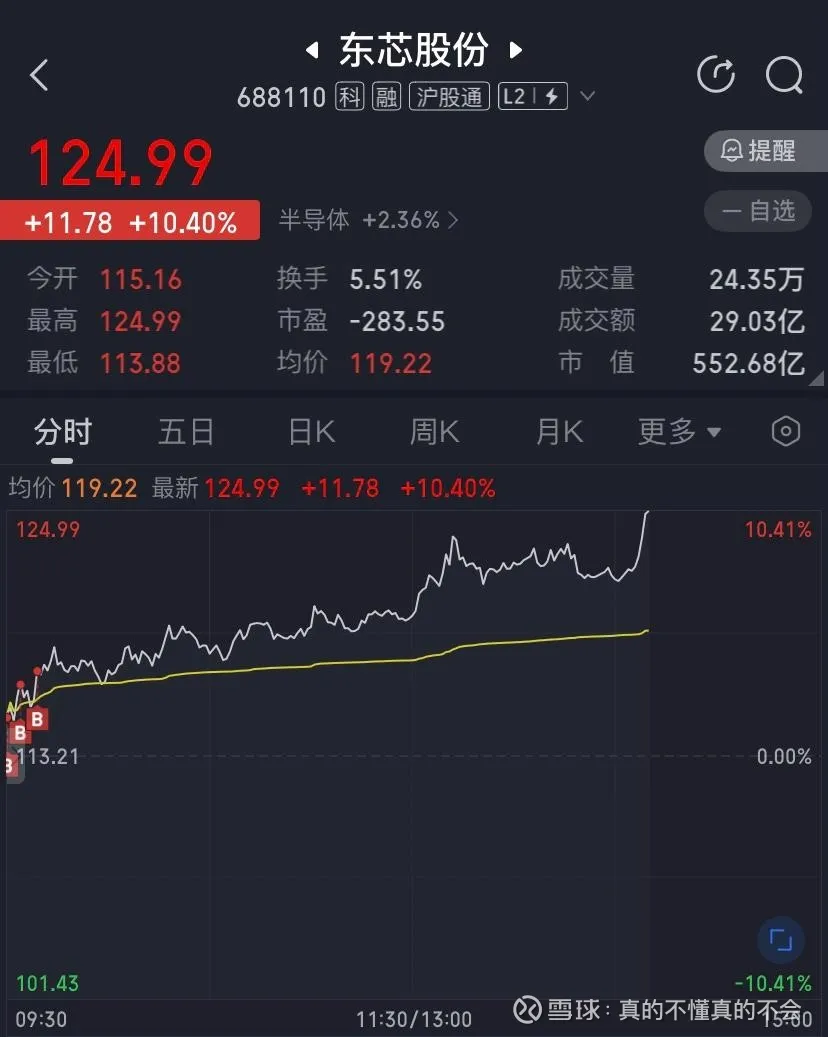This screenshot has height=1037, width=828.
Task: Open the 半导体 sector link
Action: (367, 220)
